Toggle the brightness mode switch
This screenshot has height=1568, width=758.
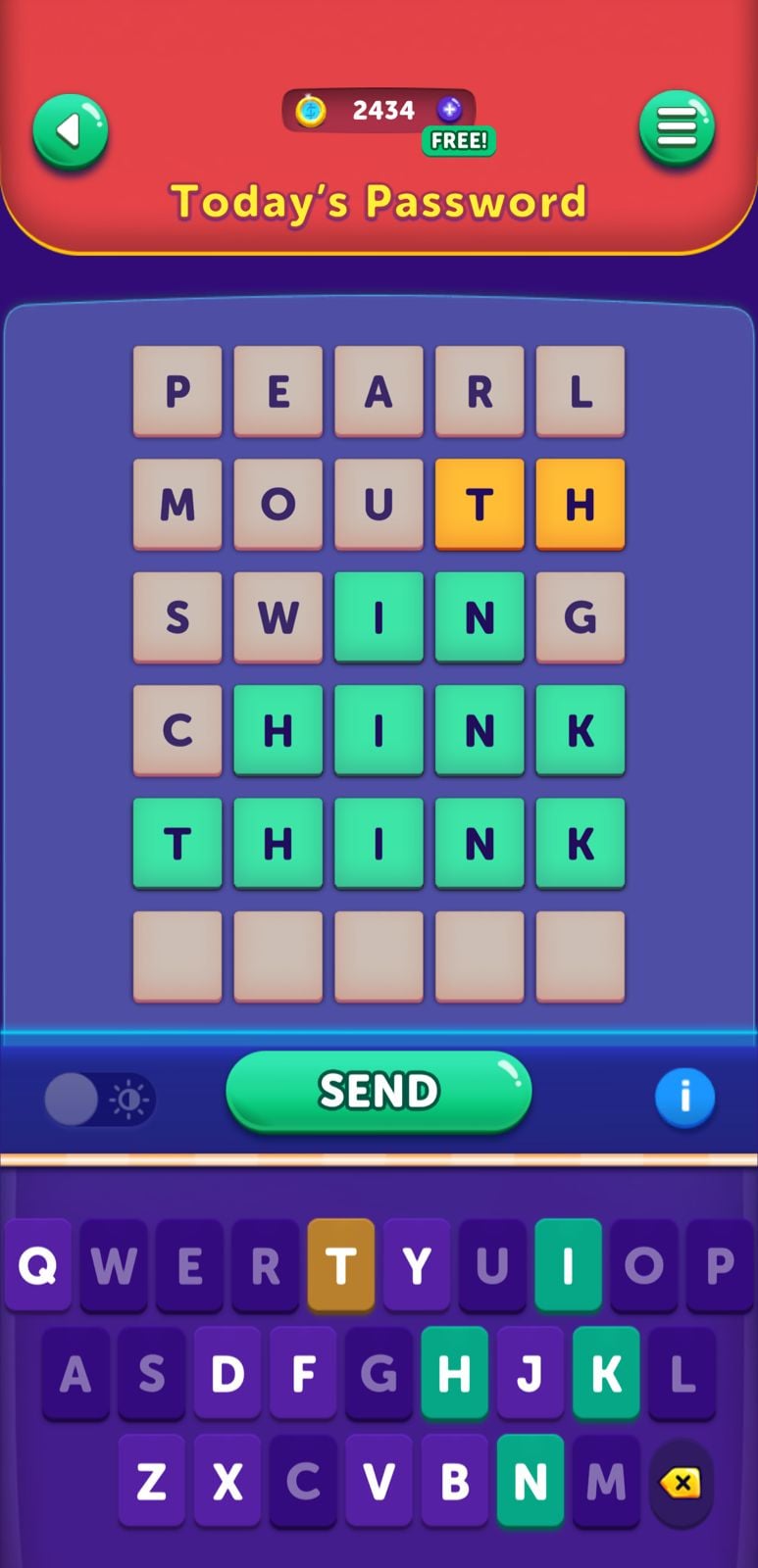click(99, 1099)
